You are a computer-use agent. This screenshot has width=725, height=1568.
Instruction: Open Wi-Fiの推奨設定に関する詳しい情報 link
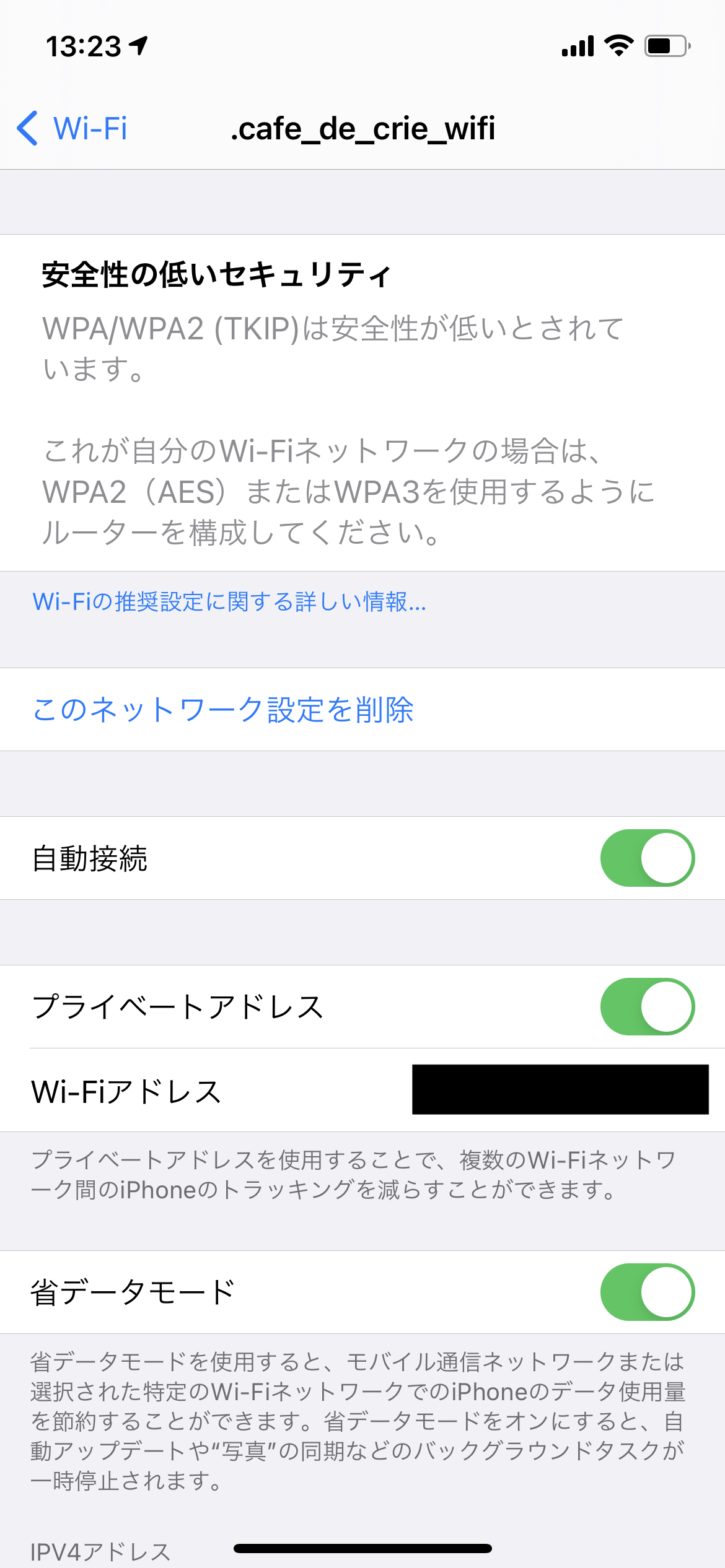click(229, 602)
